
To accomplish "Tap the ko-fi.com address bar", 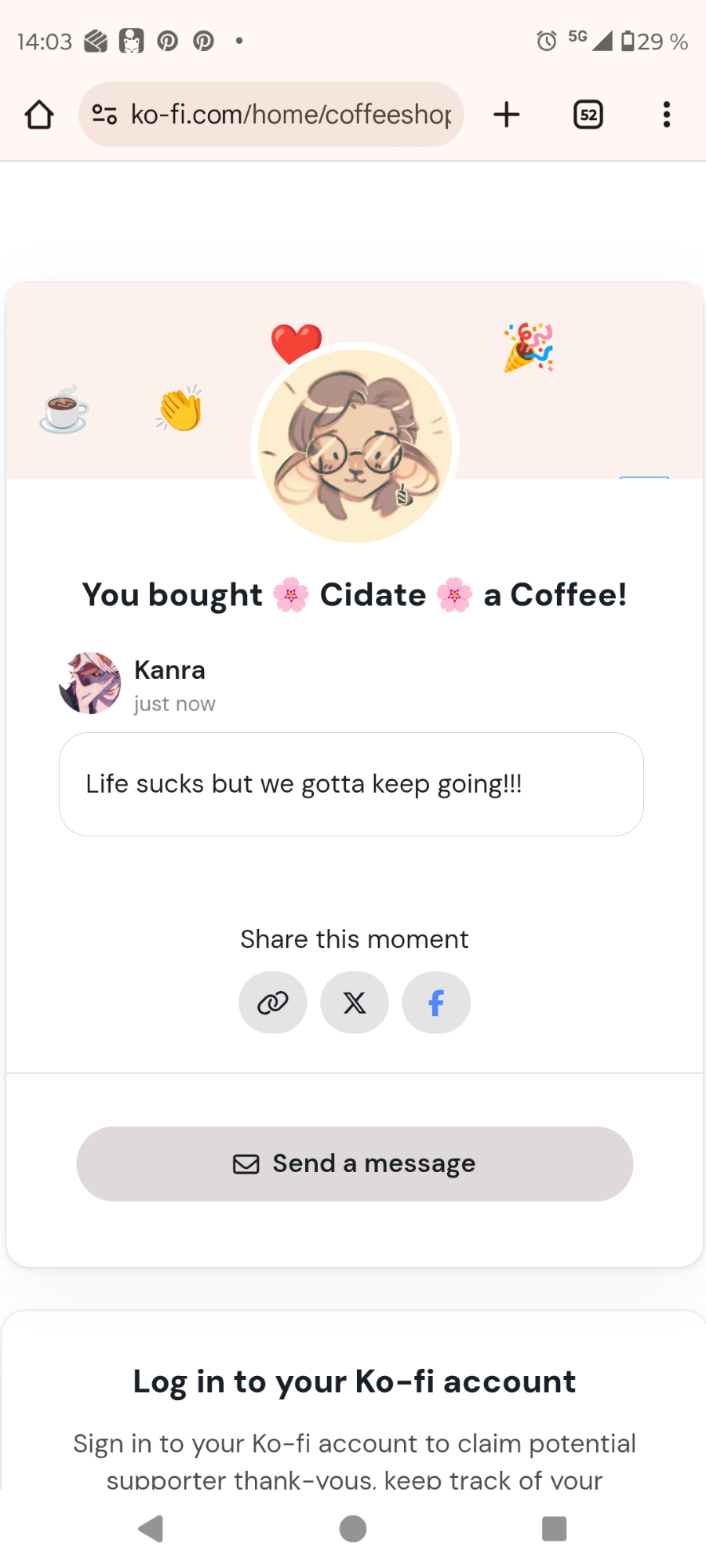I will 290,114.
